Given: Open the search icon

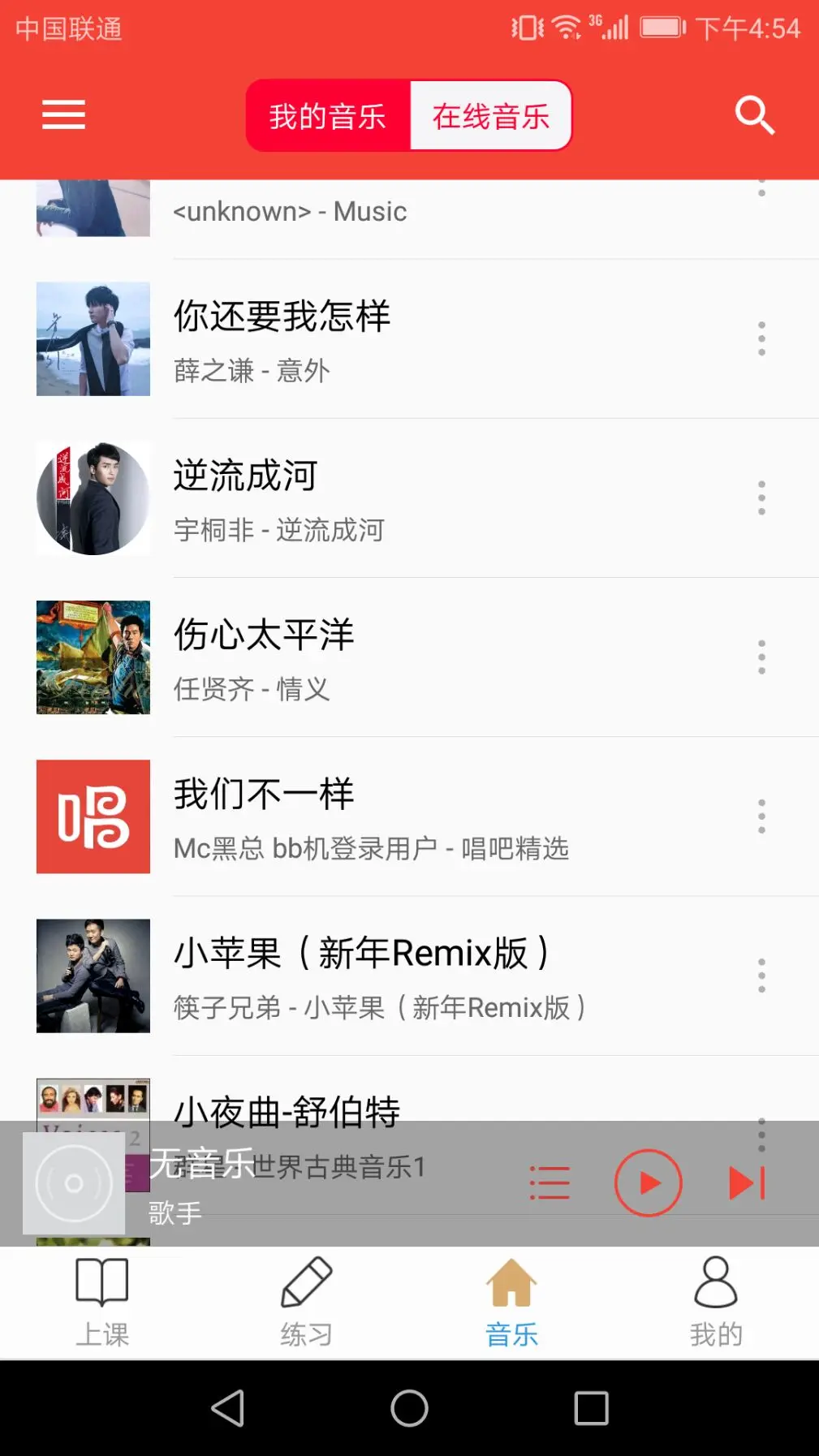Looking at the screenshot, I should coord(755,114).
